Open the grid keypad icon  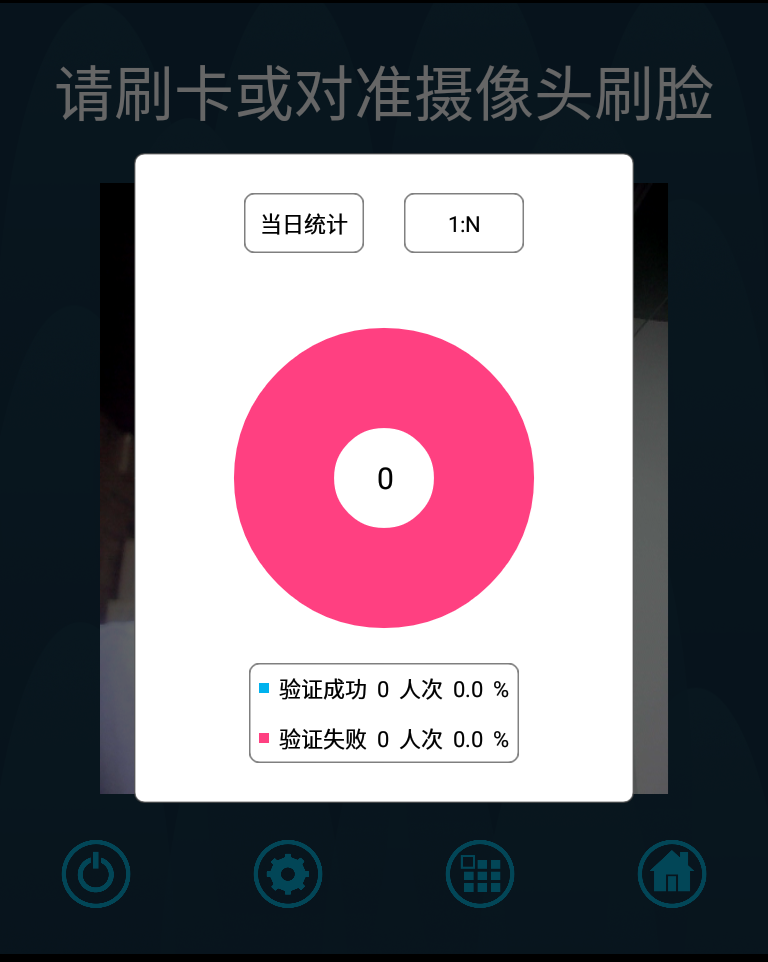coord(480,874)
